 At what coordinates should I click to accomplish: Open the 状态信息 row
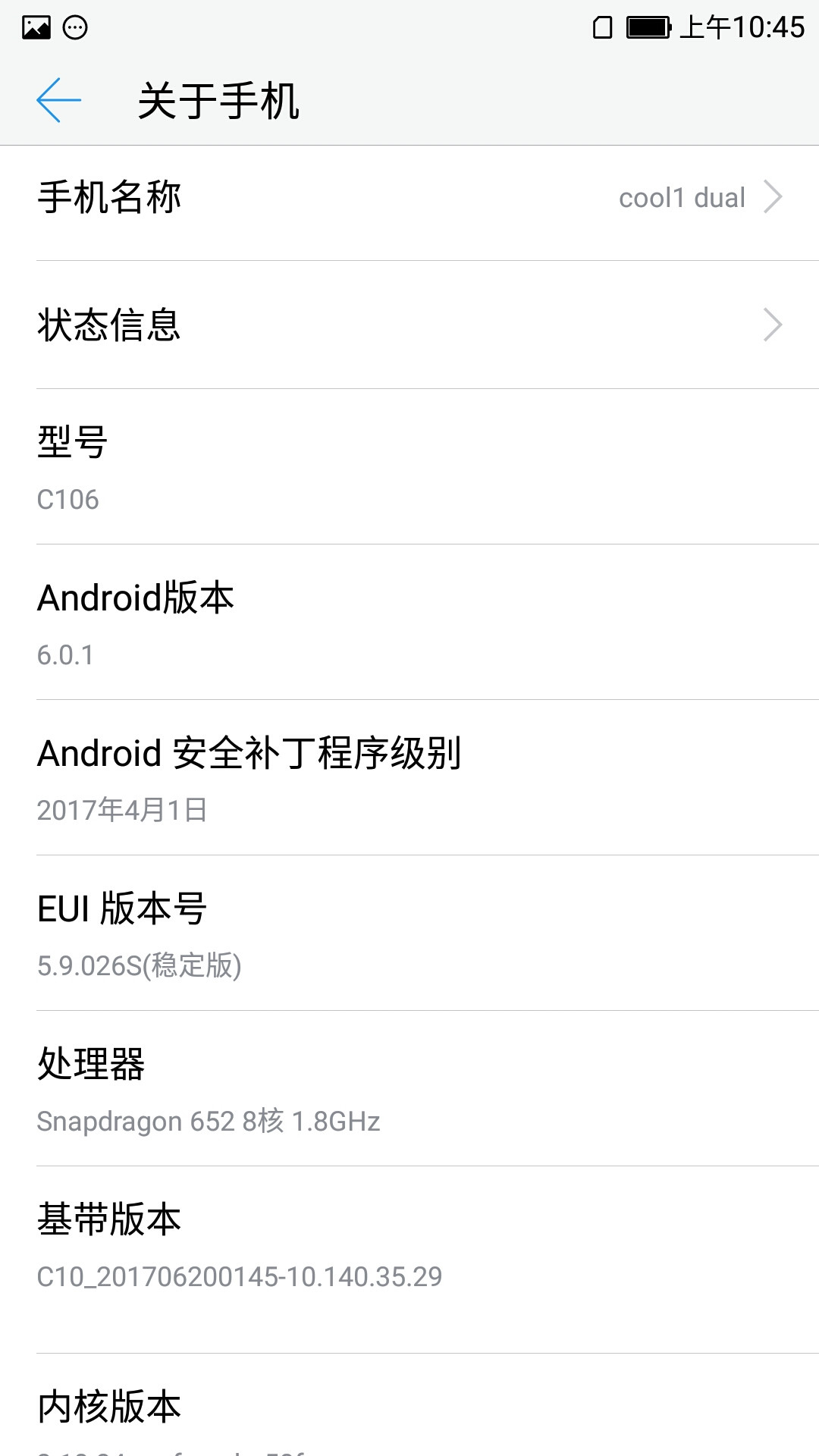409,325
